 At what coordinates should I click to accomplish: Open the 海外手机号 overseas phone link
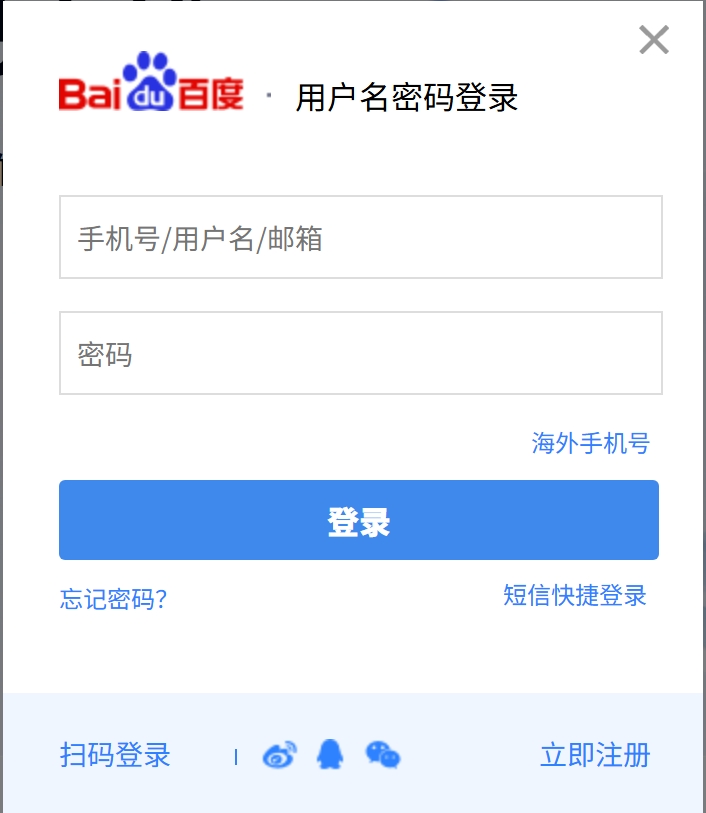[x=590, y=443]
